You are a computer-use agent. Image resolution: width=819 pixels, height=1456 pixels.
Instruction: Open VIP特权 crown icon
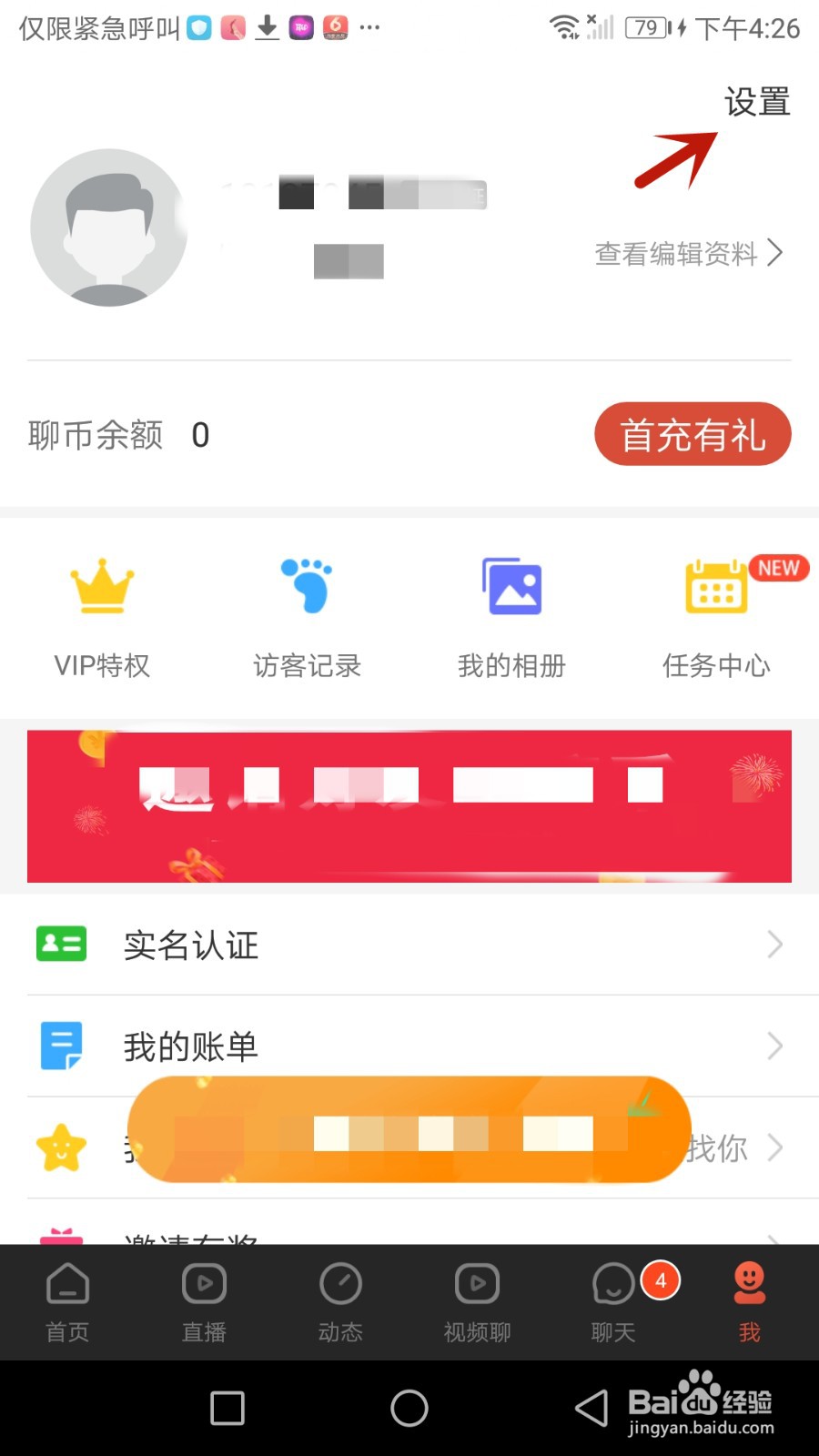[x=102, y=587]
